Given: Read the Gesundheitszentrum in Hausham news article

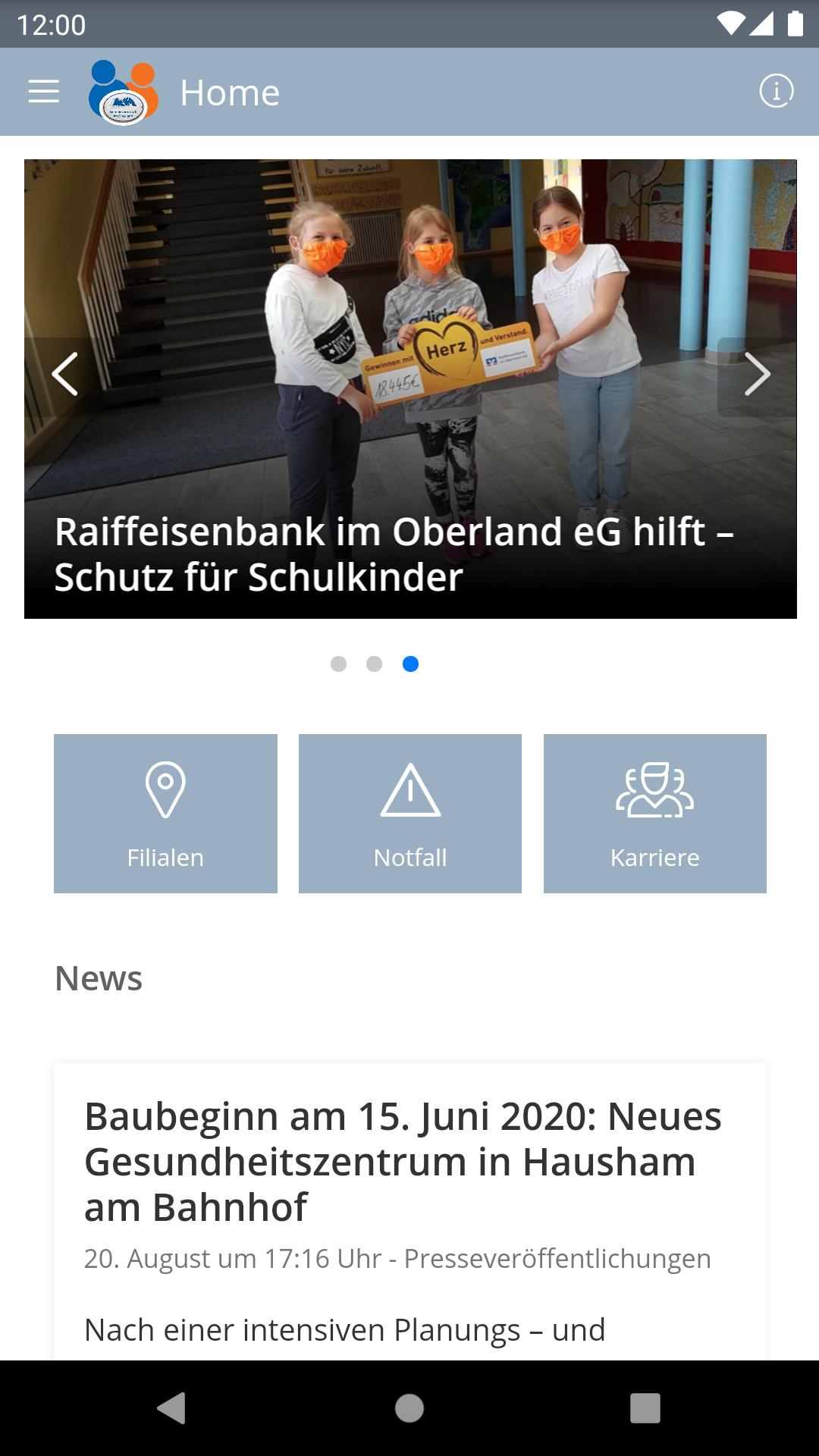Looking at the screenshot, I should tap(402, 1162).
